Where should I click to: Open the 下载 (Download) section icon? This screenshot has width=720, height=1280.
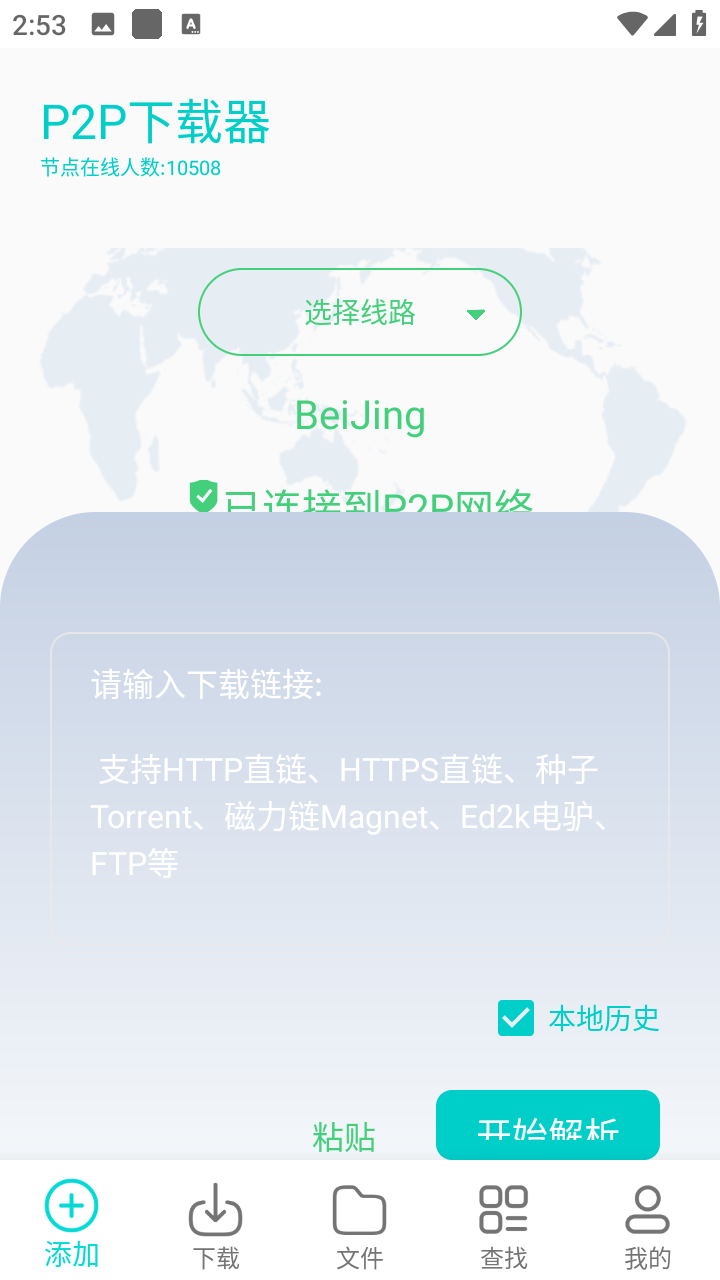coord(215,1209)
